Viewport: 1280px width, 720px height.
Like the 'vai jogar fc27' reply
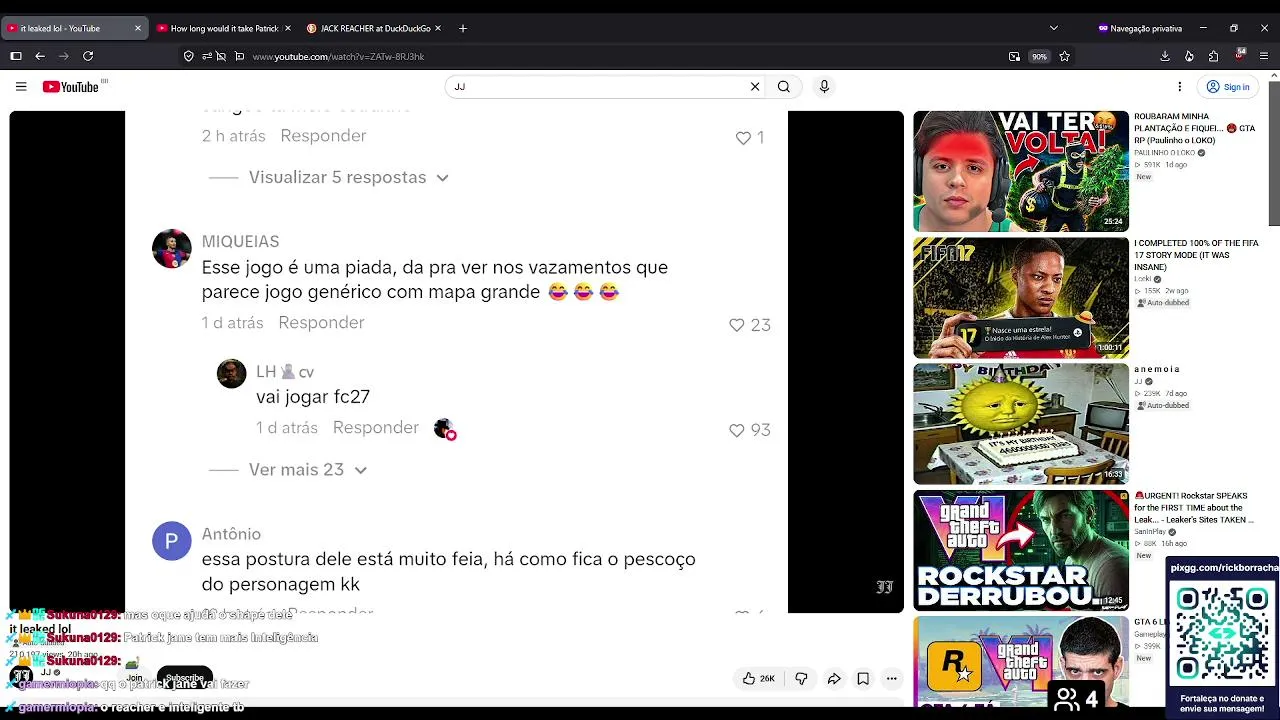click(x=737, y=430)
